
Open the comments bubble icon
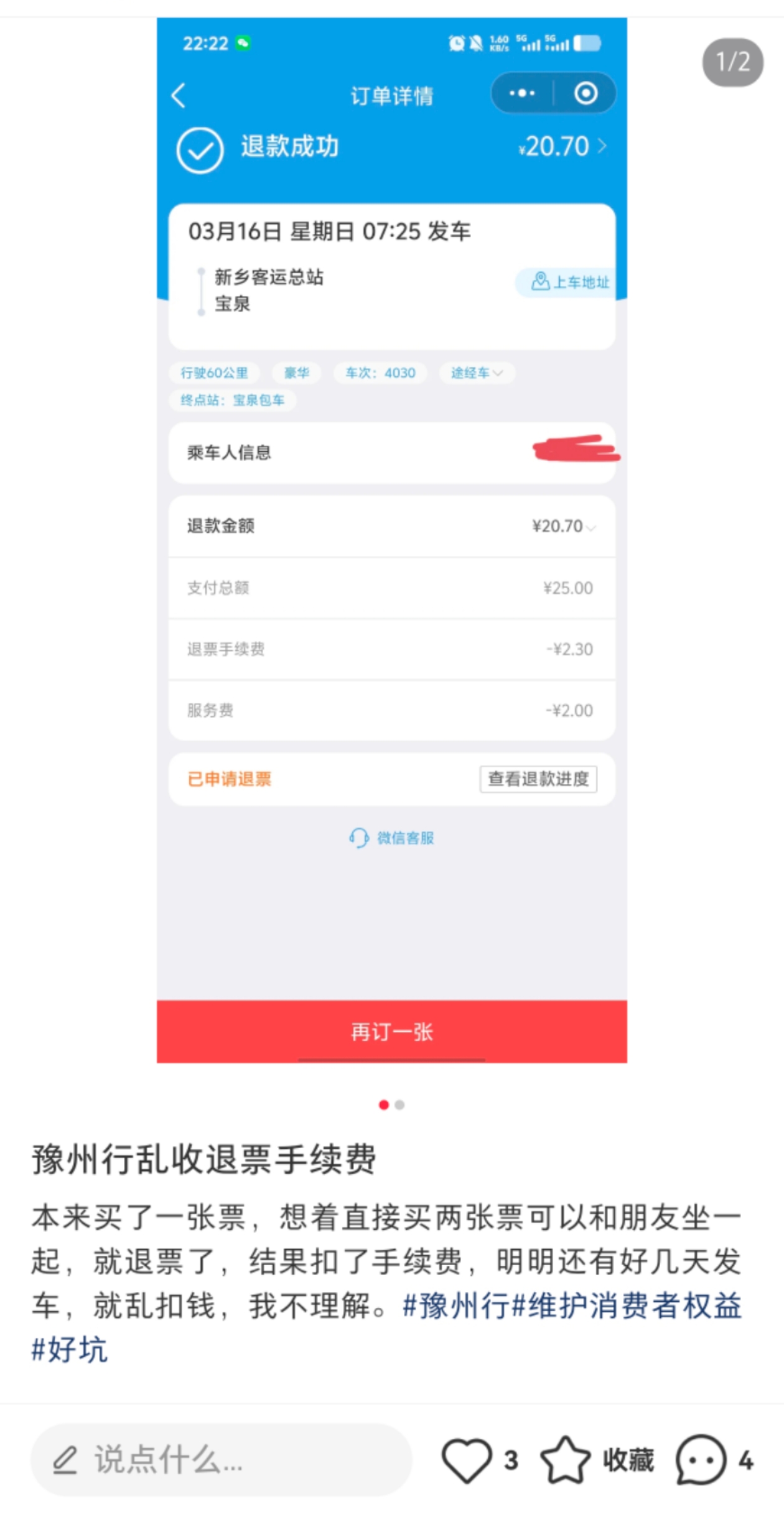(701, 1460)
